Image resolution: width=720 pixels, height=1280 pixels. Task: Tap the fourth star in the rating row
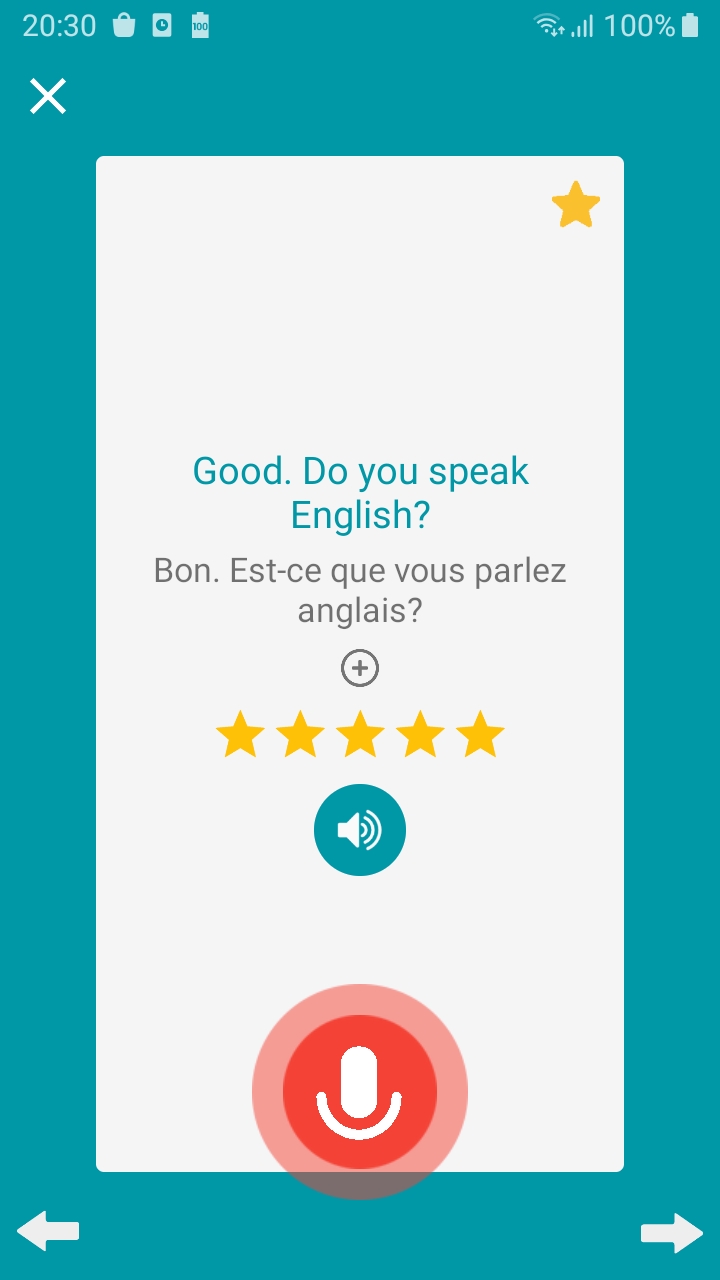(x=420, y=734)
